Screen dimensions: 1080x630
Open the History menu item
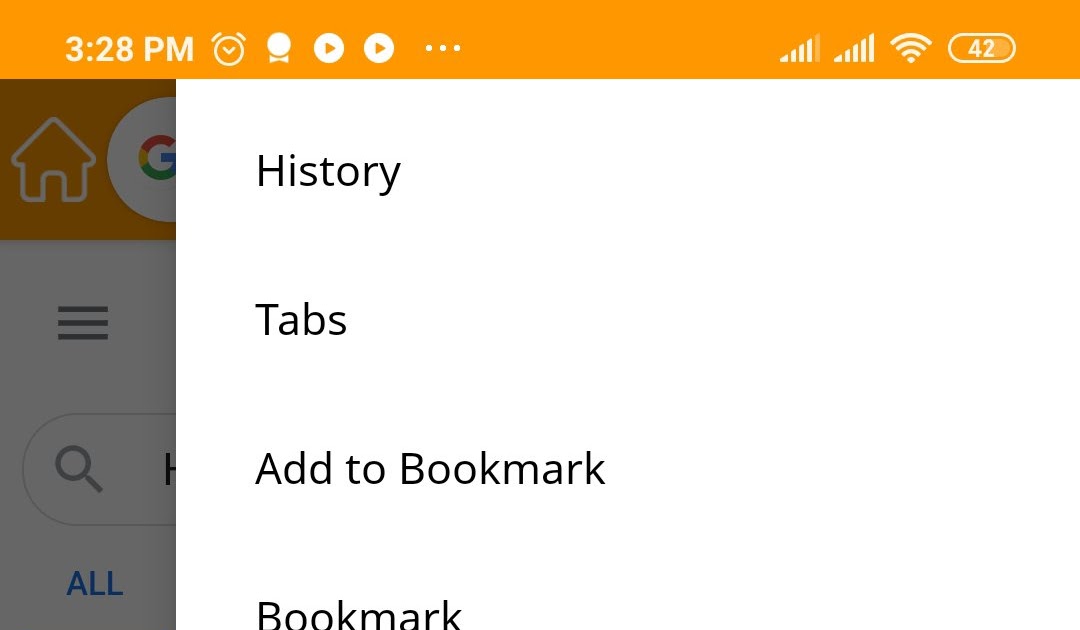tap(328, 171)
